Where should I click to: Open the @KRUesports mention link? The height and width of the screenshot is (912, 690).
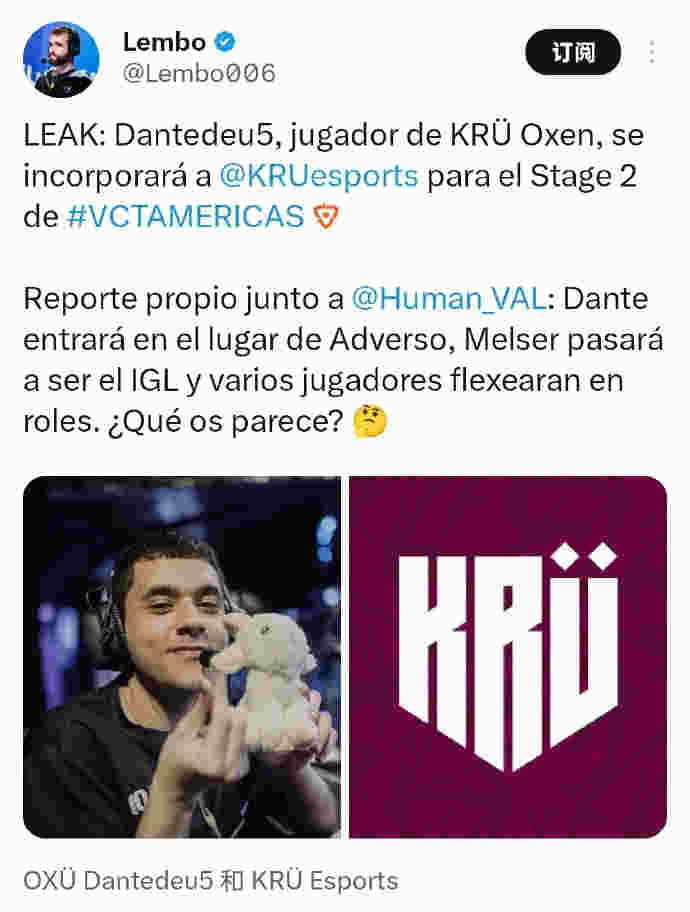[318, 176]
